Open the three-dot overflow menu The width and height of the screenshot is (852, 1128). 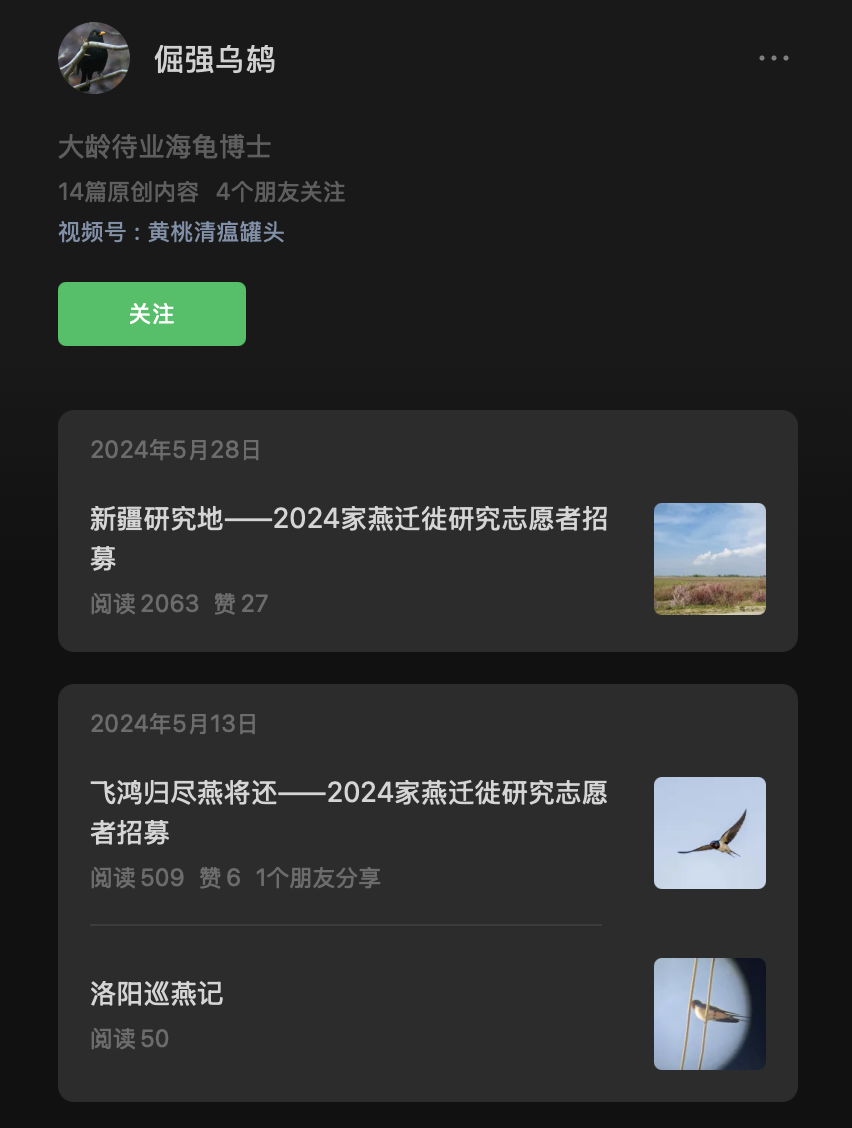click(x=774, y=58)
